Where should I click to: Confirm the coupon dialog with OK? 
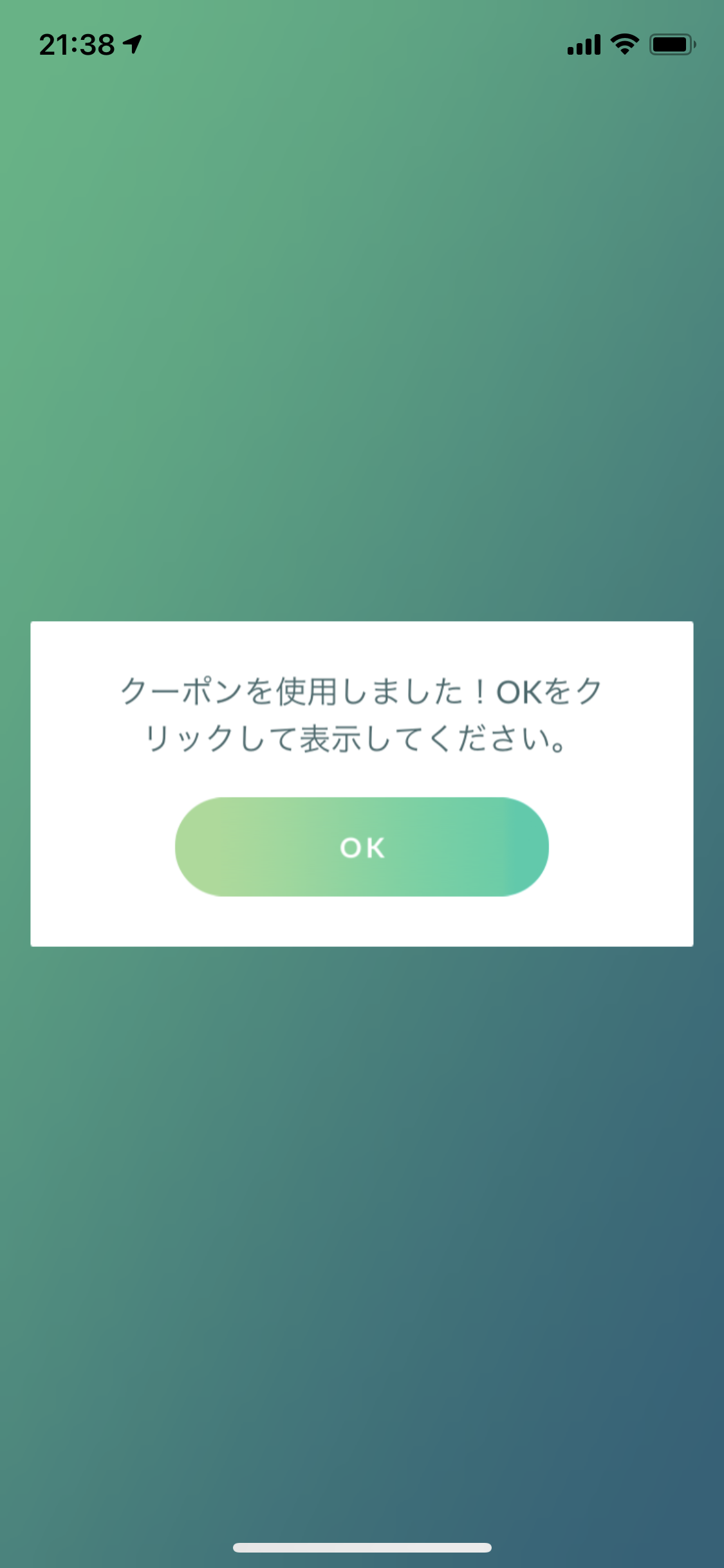(362, 846)
